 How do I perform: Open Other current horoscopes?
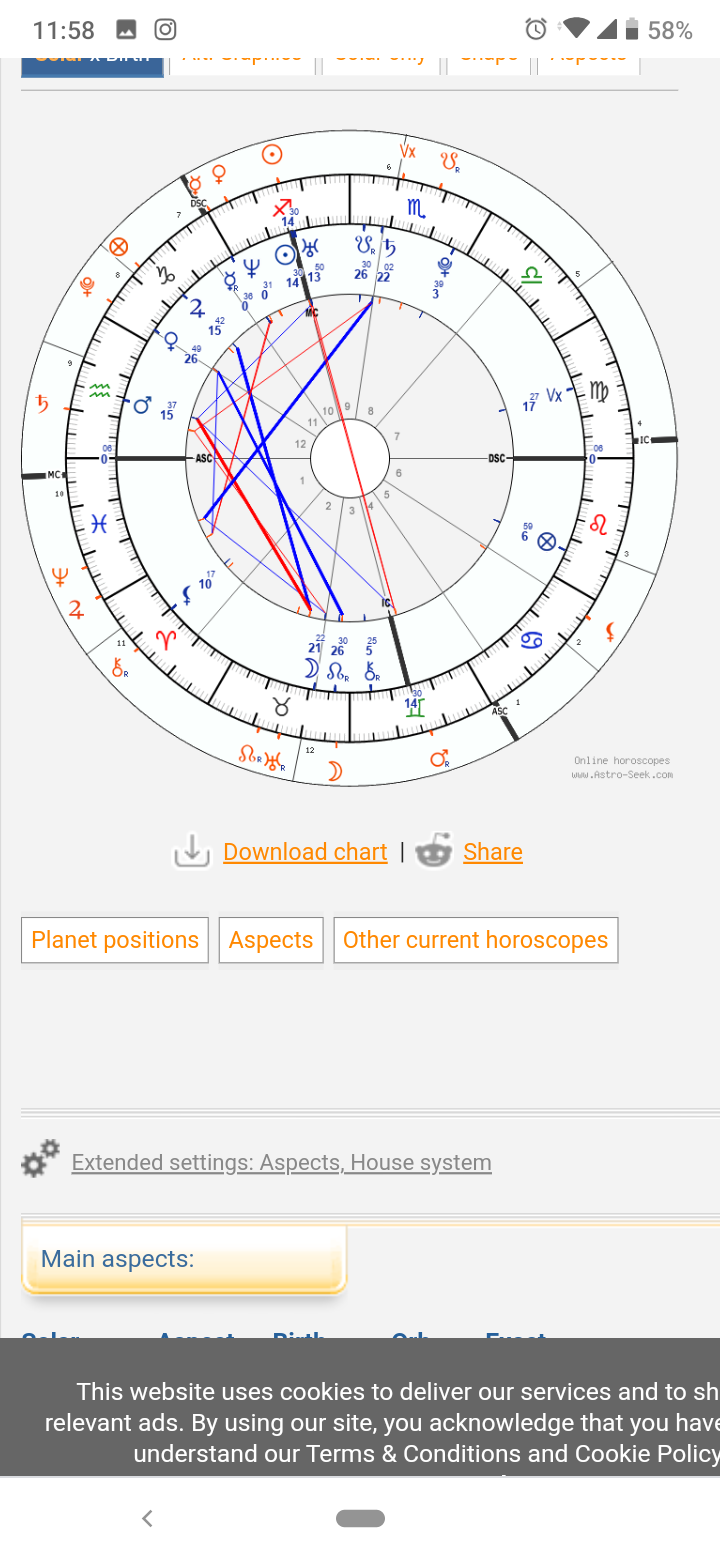click(476, 940)
